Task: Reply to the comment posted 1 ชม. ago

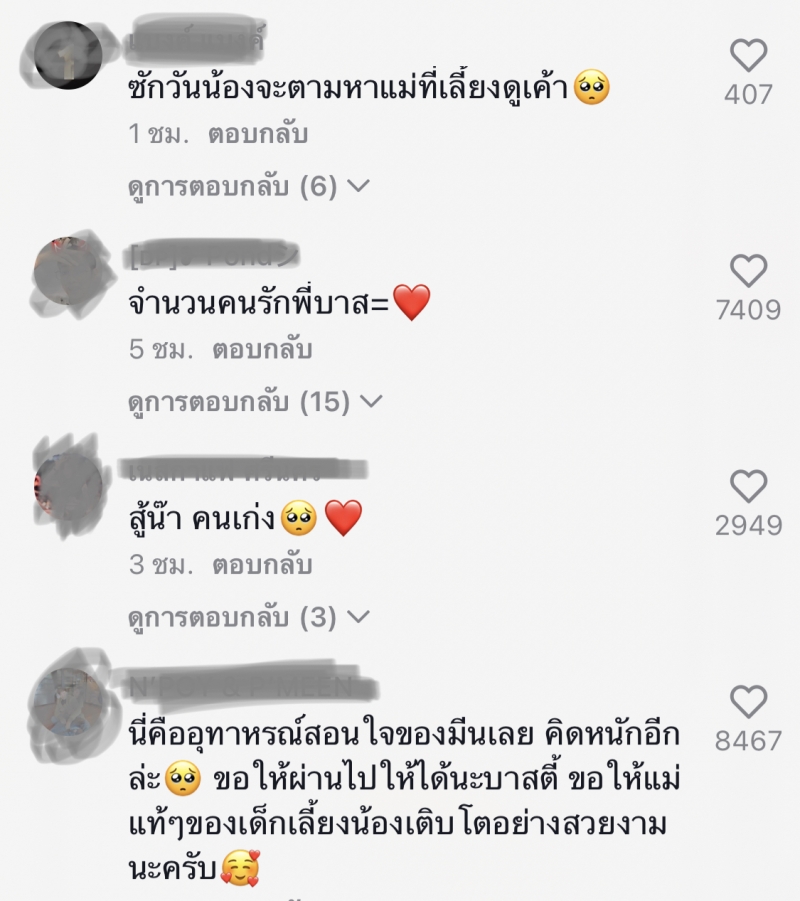Action: [258, 133]
